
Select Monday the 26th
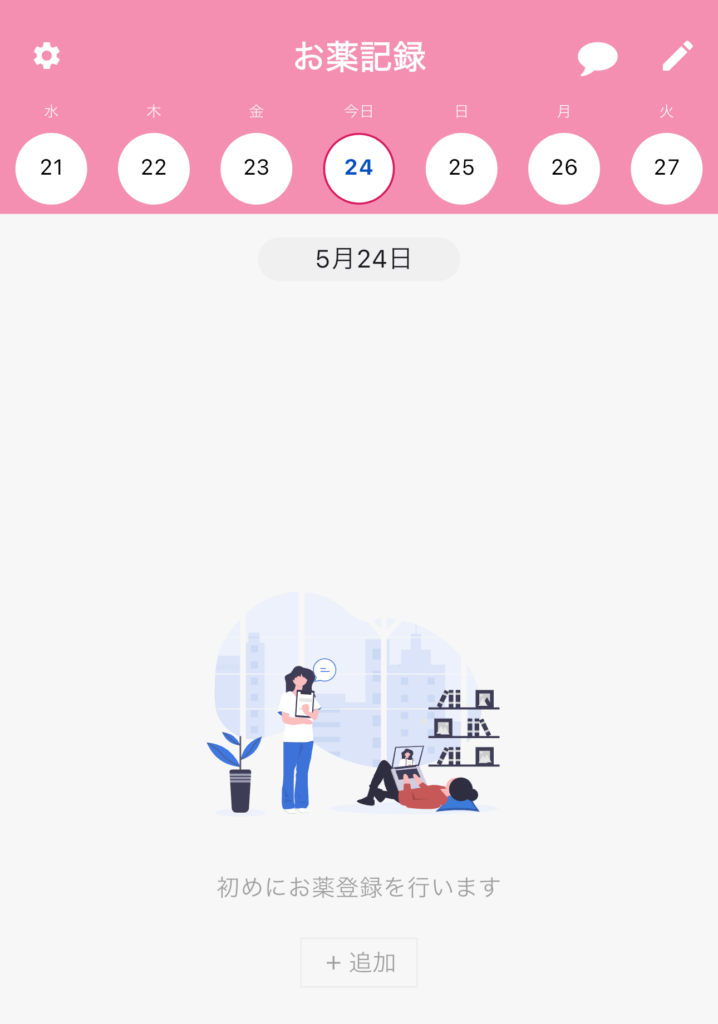[564, 168]
